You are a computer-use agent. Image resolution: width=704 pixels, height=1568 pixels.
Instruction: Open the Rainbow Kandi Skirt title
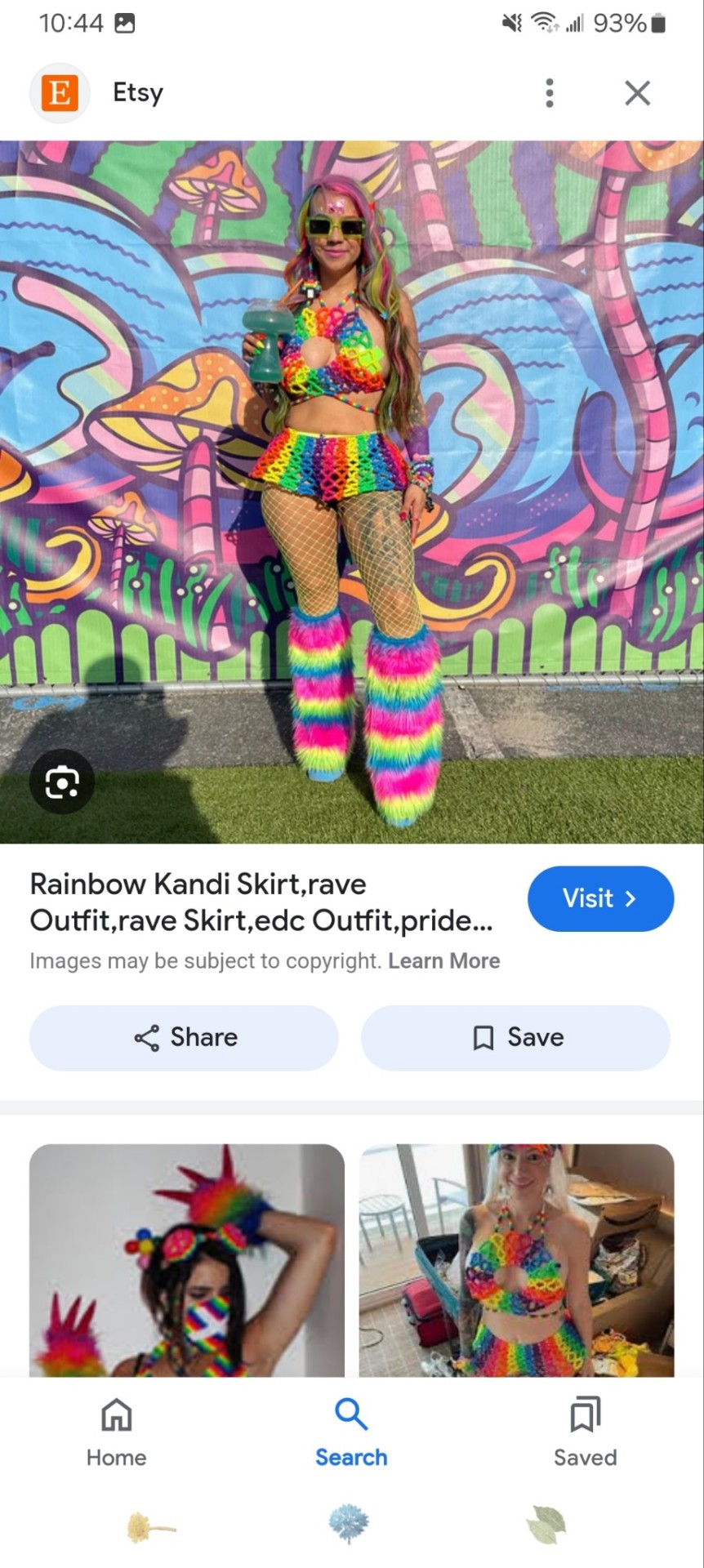[x=261, y=902]
